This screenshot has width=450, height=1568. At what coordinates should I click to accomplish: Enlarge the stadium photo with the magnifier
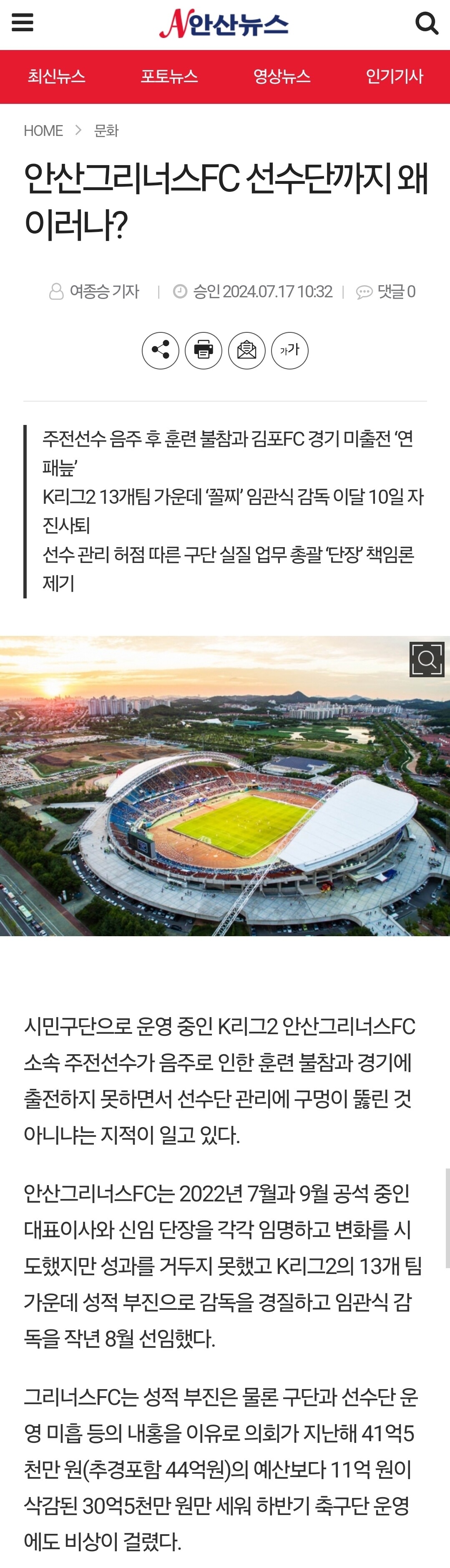(427, 658)
